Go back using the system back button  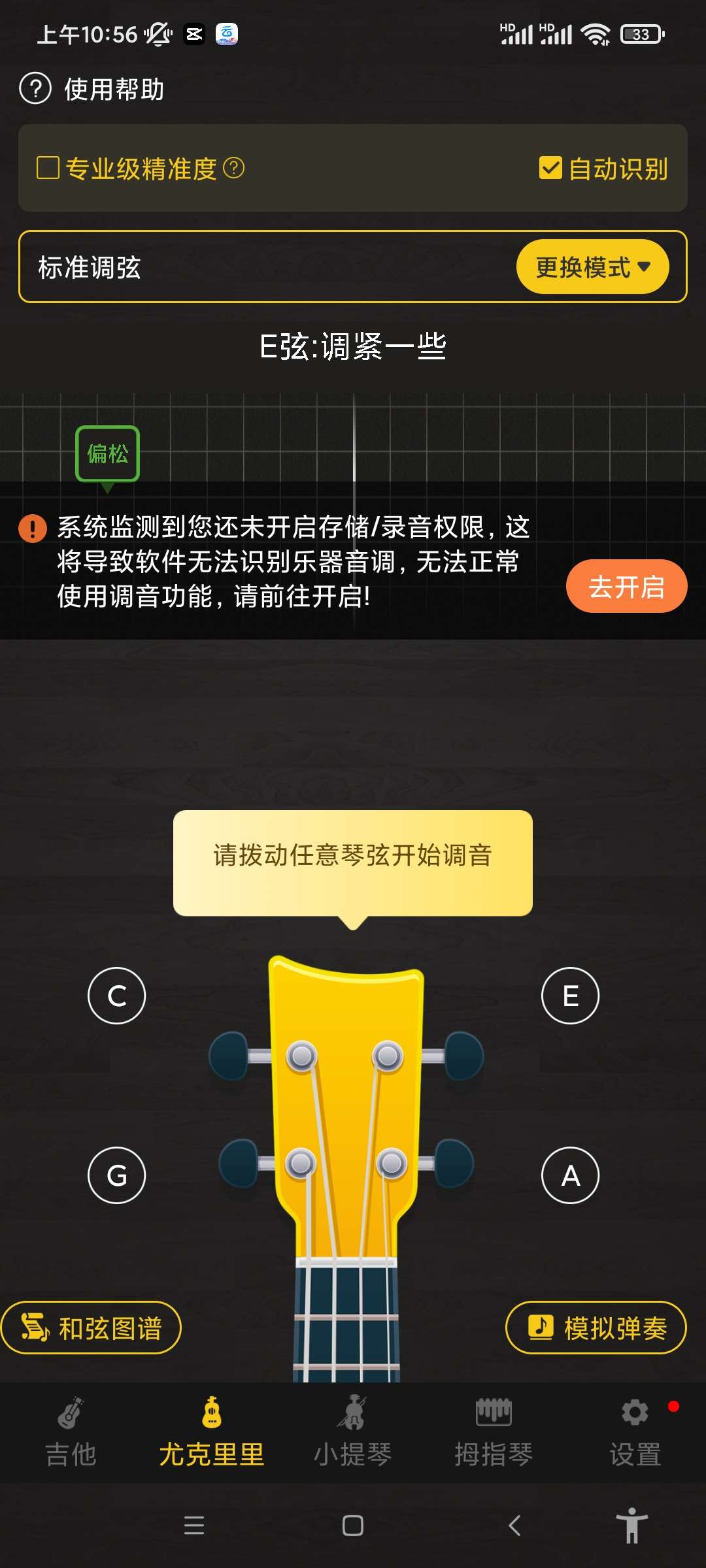[514, 1526]
